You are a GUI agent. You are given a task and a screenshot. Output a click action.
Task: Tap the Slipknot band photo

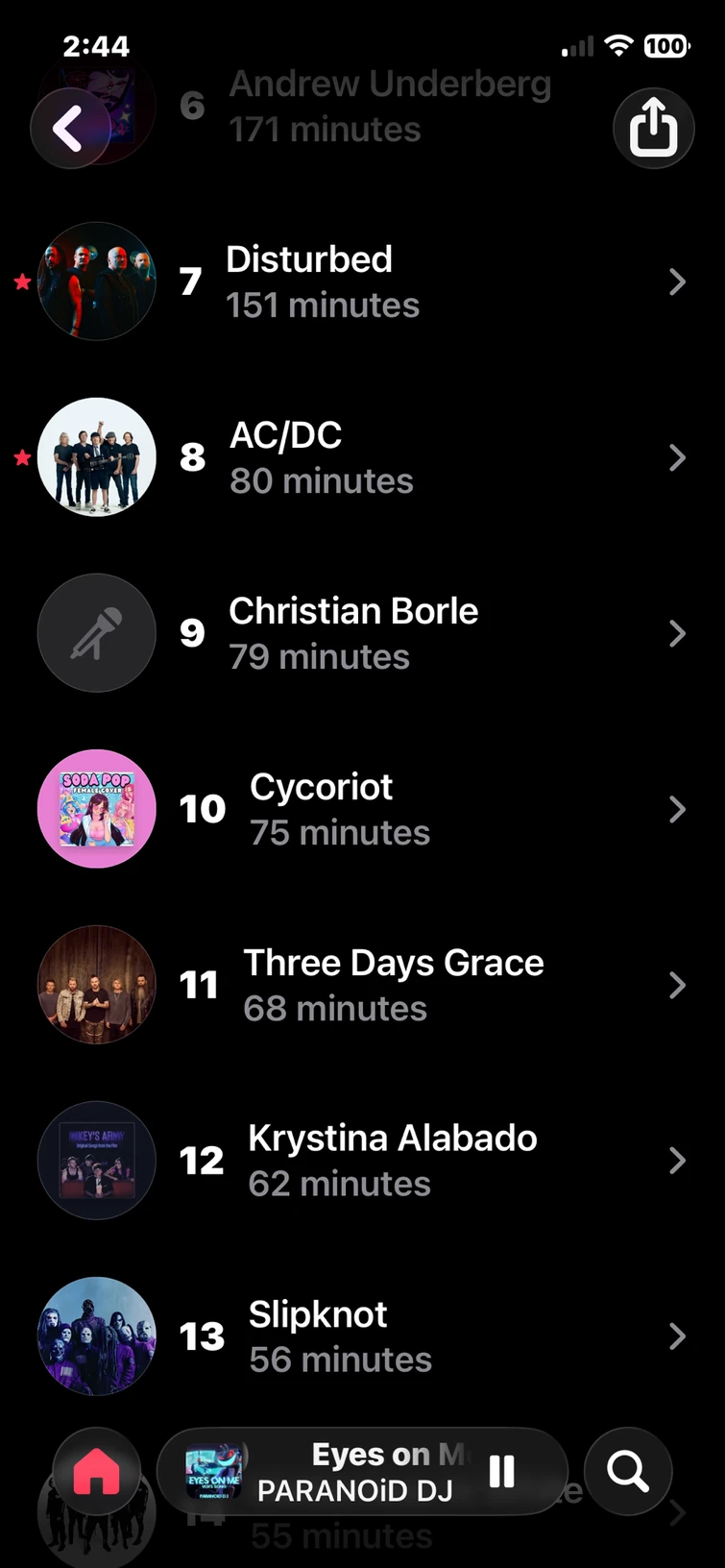(96, 1336)
